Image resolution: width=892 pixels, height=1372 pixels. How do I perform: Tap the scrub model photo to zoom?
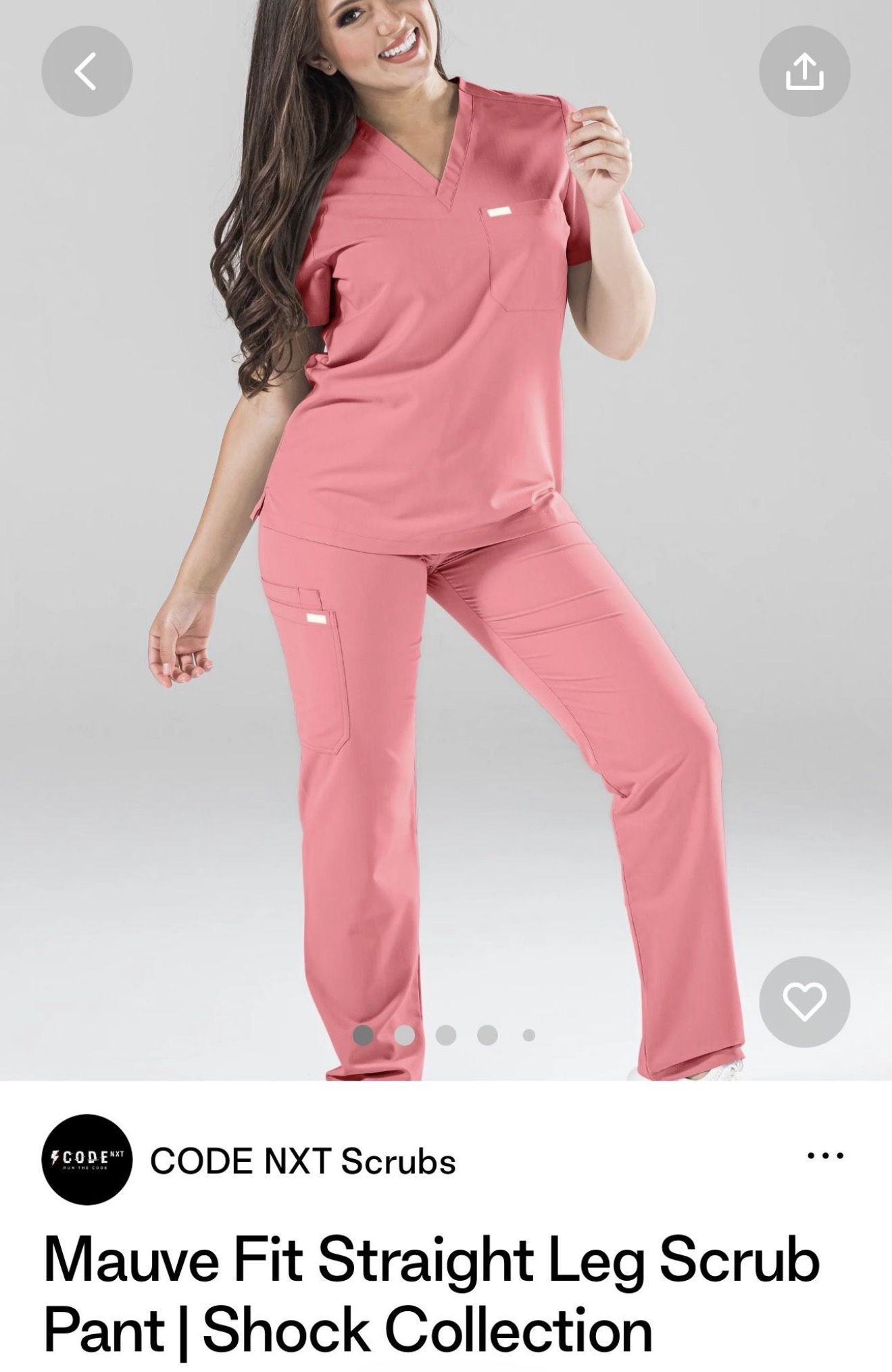446,541
